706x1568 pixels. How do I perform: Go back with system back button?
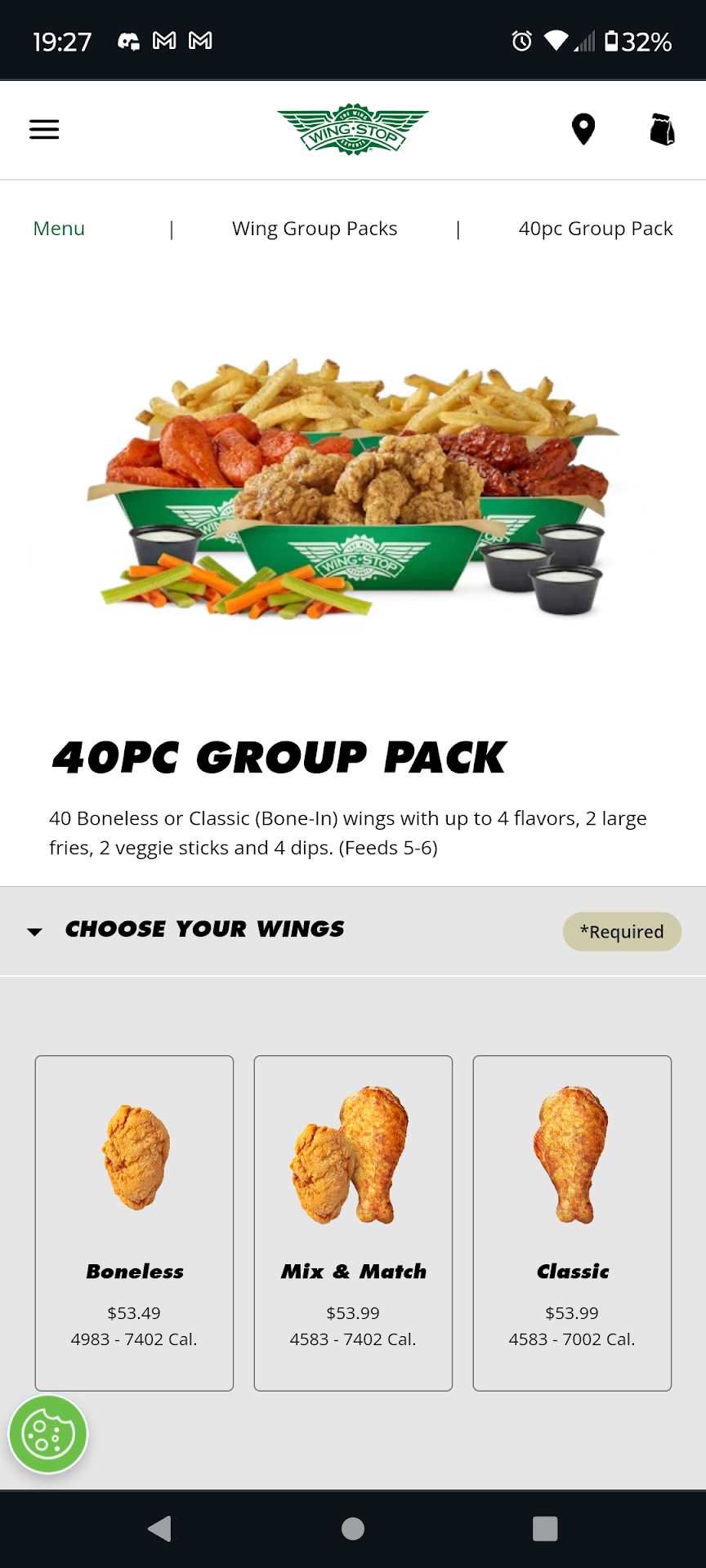pos(160,1528)
